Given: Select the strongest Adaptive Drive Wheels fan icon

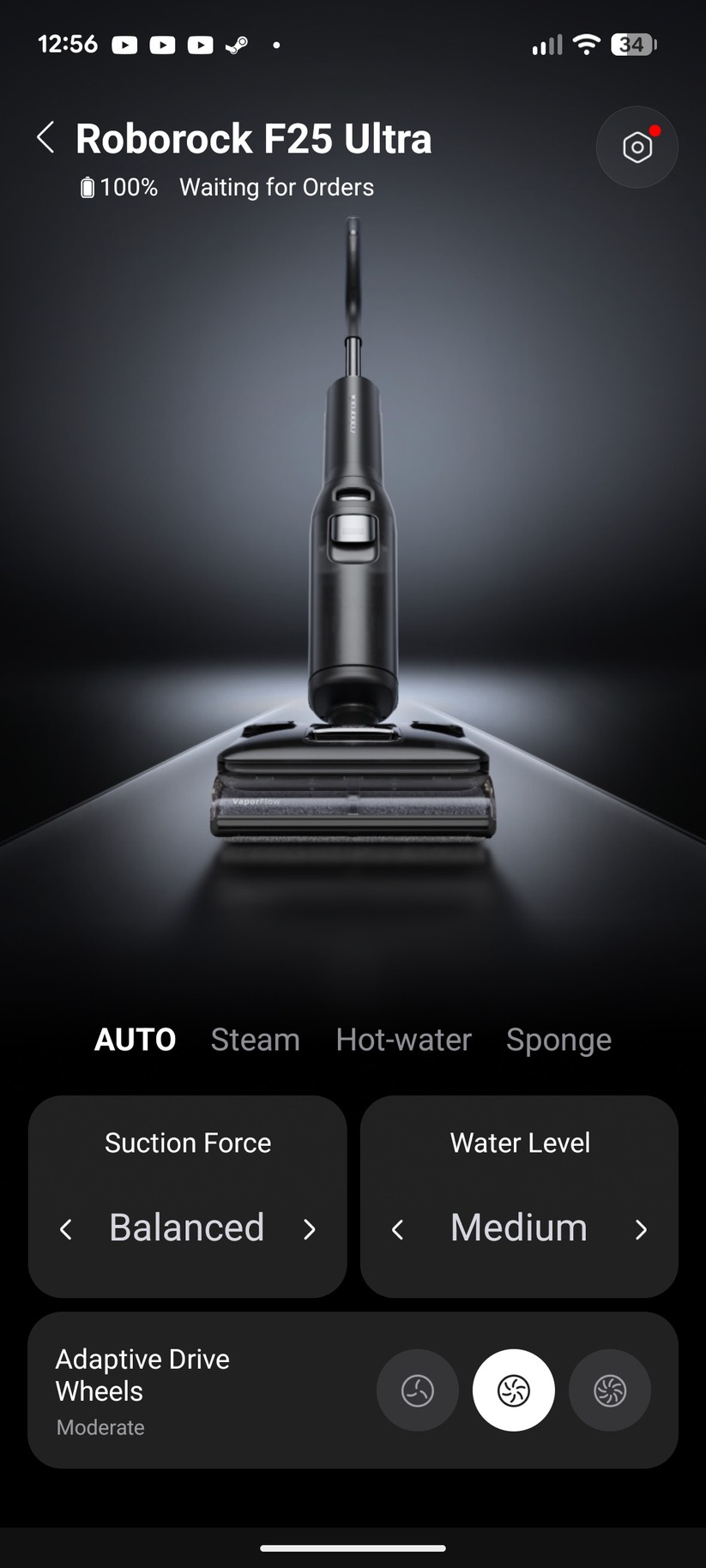Looking at the screenshot, I should pos(609,1390).
